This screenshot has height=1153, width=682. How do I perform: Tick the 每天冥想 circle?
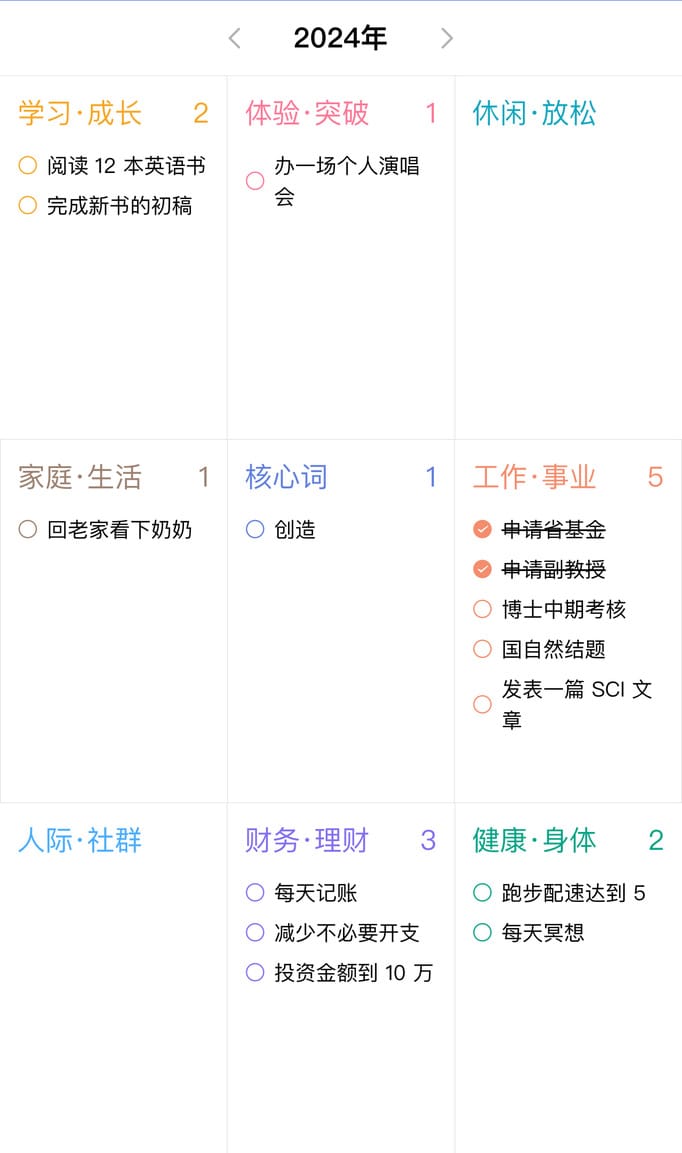click(483, 932)
